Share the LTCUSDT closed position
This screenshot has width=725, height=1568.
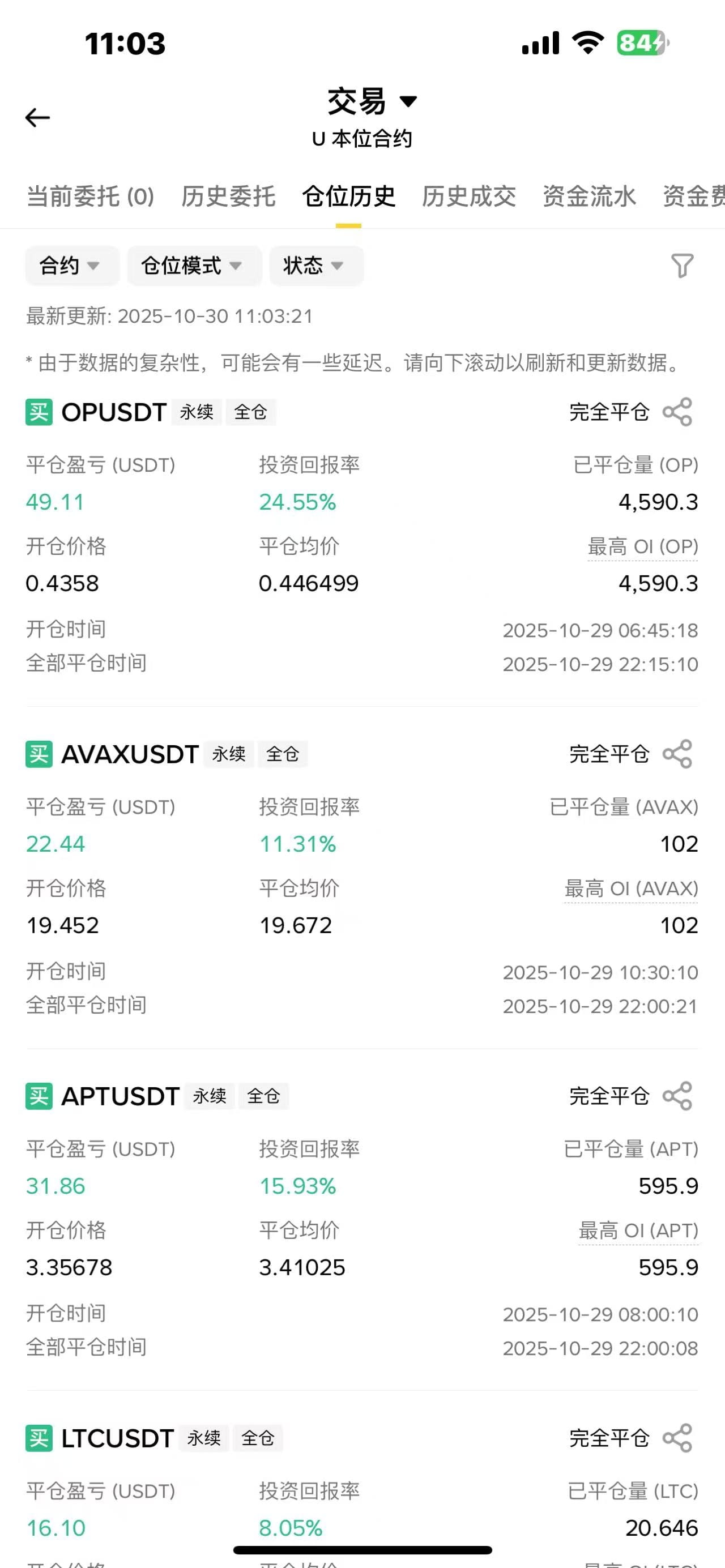[677, 1438]
